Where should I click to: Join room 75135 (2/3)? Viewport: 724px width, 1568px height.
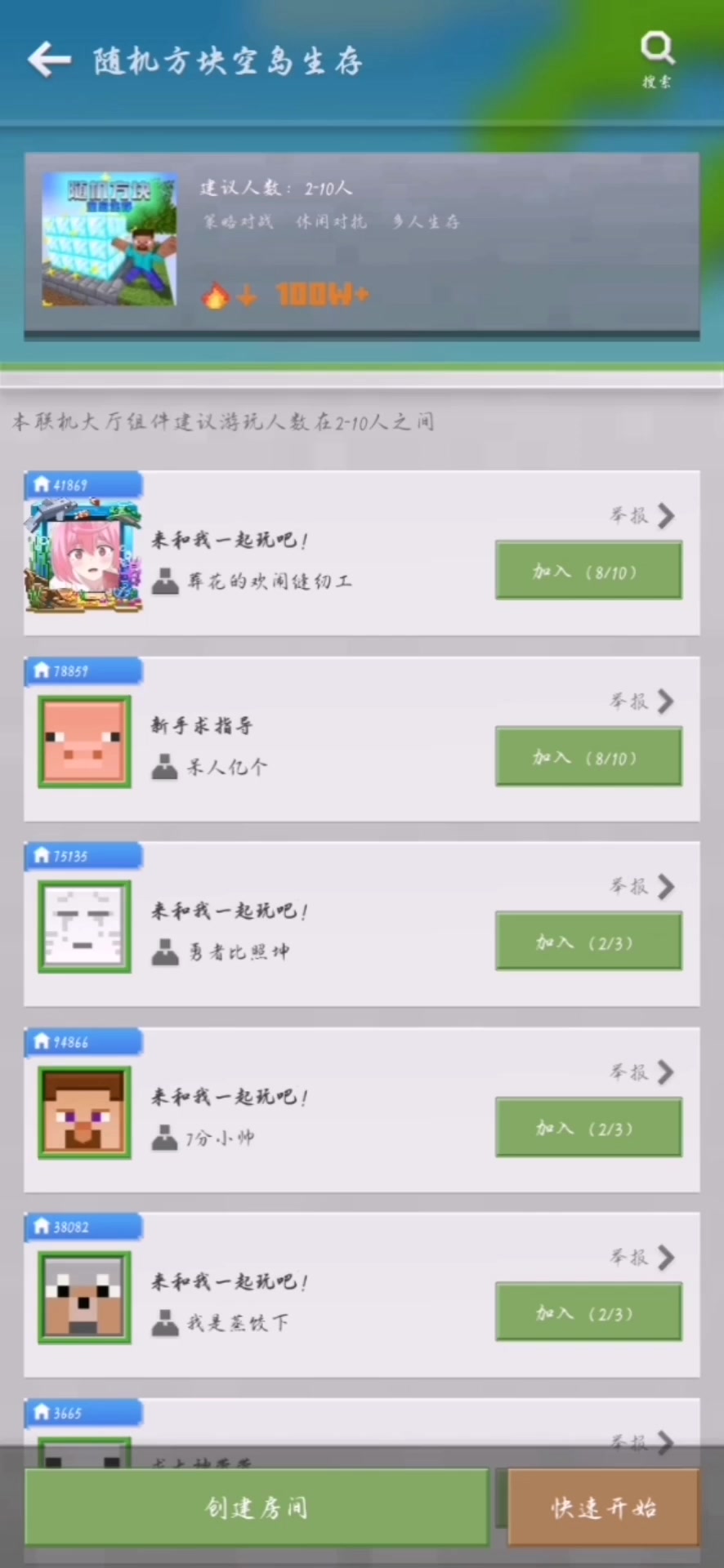pos(588,942)
